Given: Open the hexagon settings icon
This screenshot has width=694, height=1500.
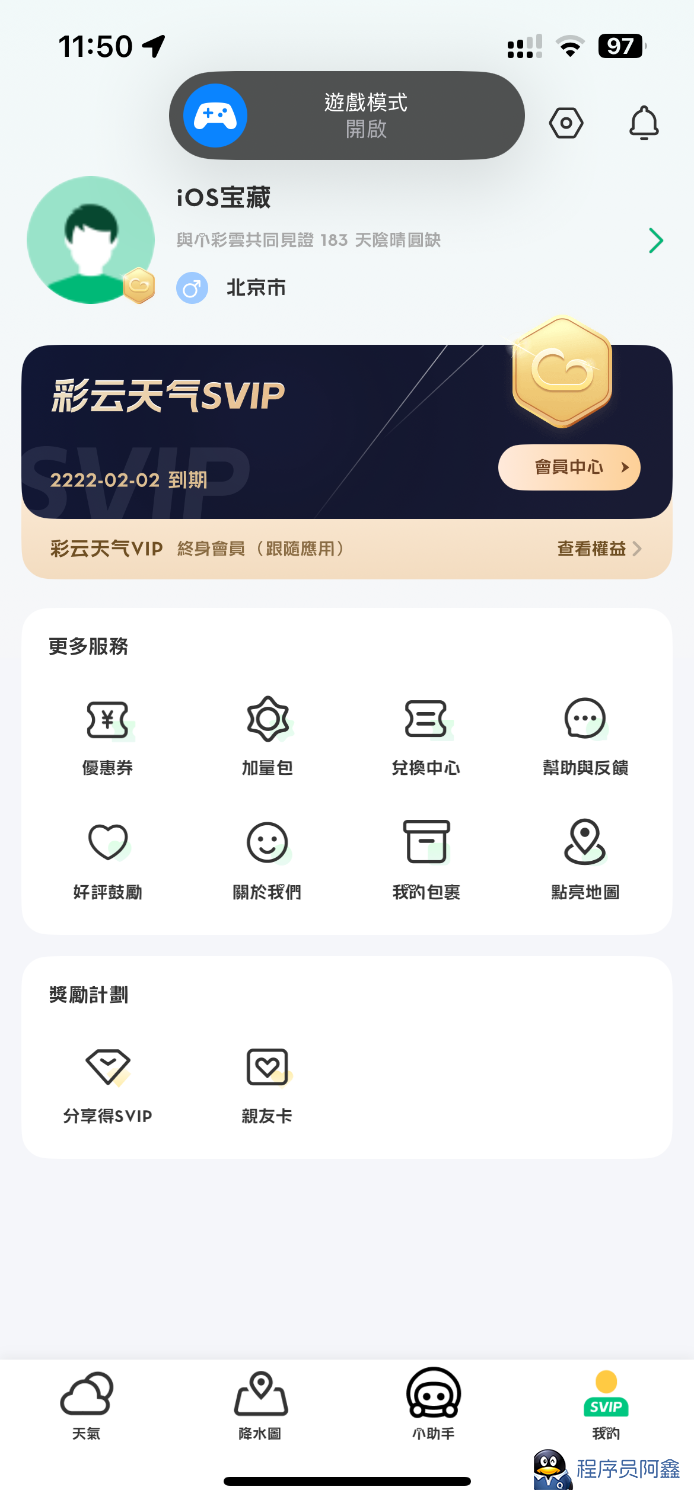Looking at the screenshot, I should (566, 123).
